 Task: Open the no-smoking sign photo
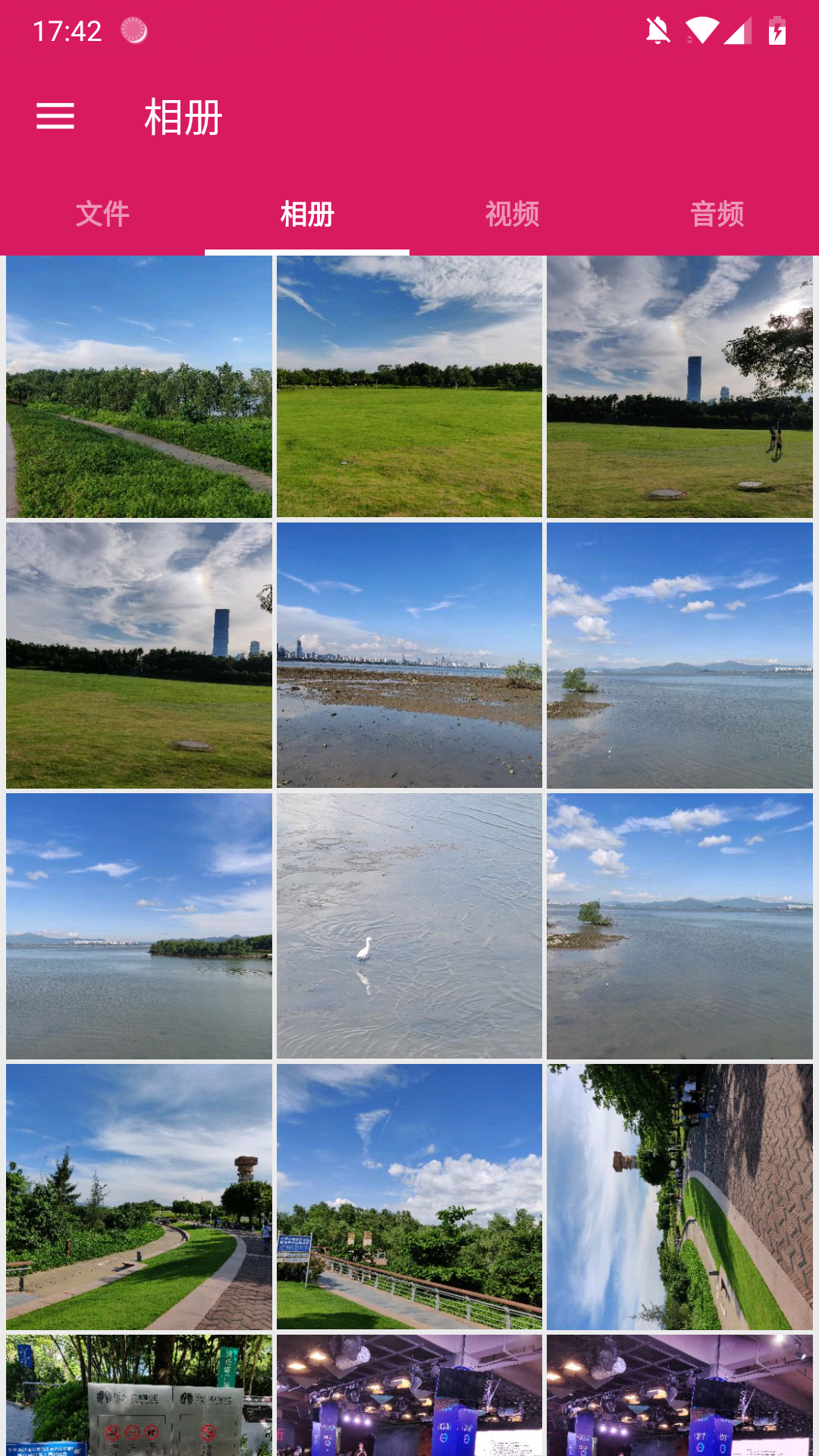139,1395
